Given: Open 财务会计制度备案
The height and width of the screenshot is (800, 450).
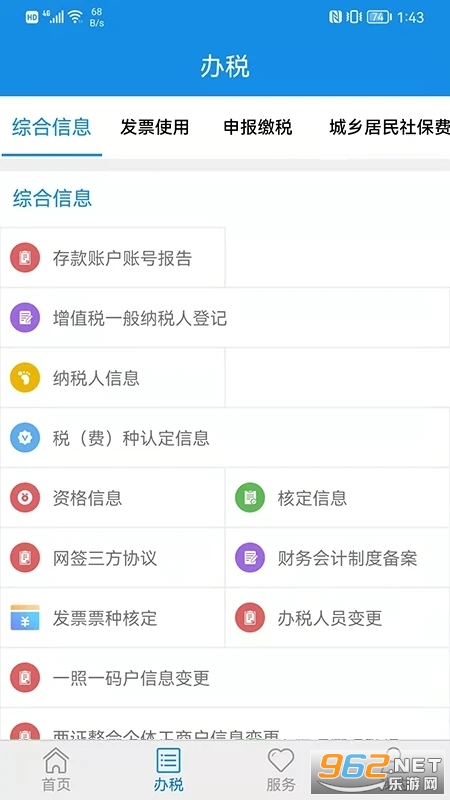Looking at the screenshot, I should [x=338, y=558].
